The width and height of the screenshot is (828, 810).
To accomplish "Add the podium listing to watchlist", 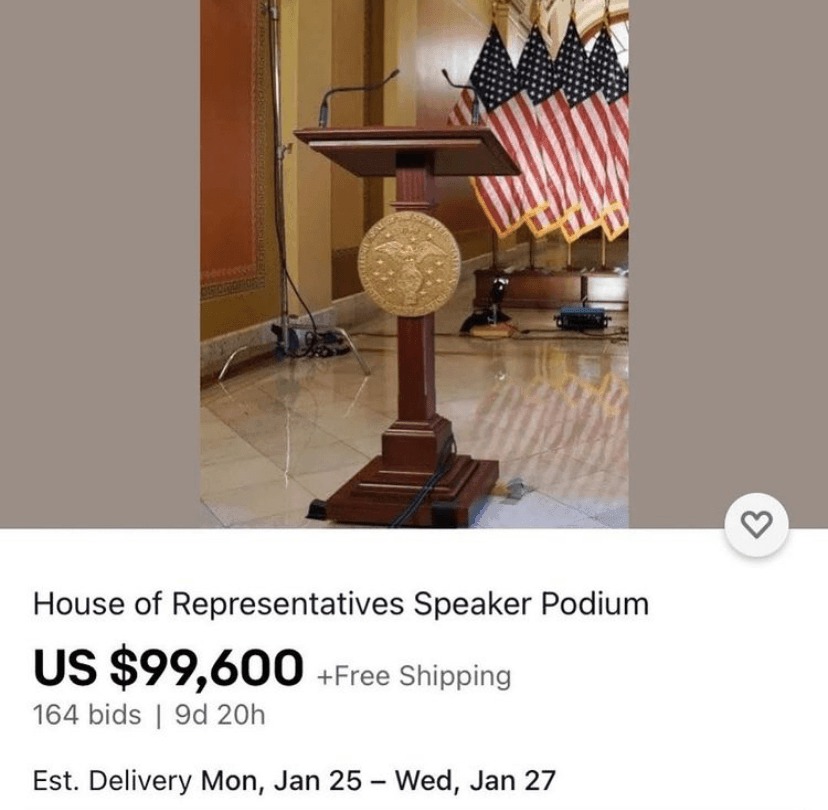I will 757,524.
